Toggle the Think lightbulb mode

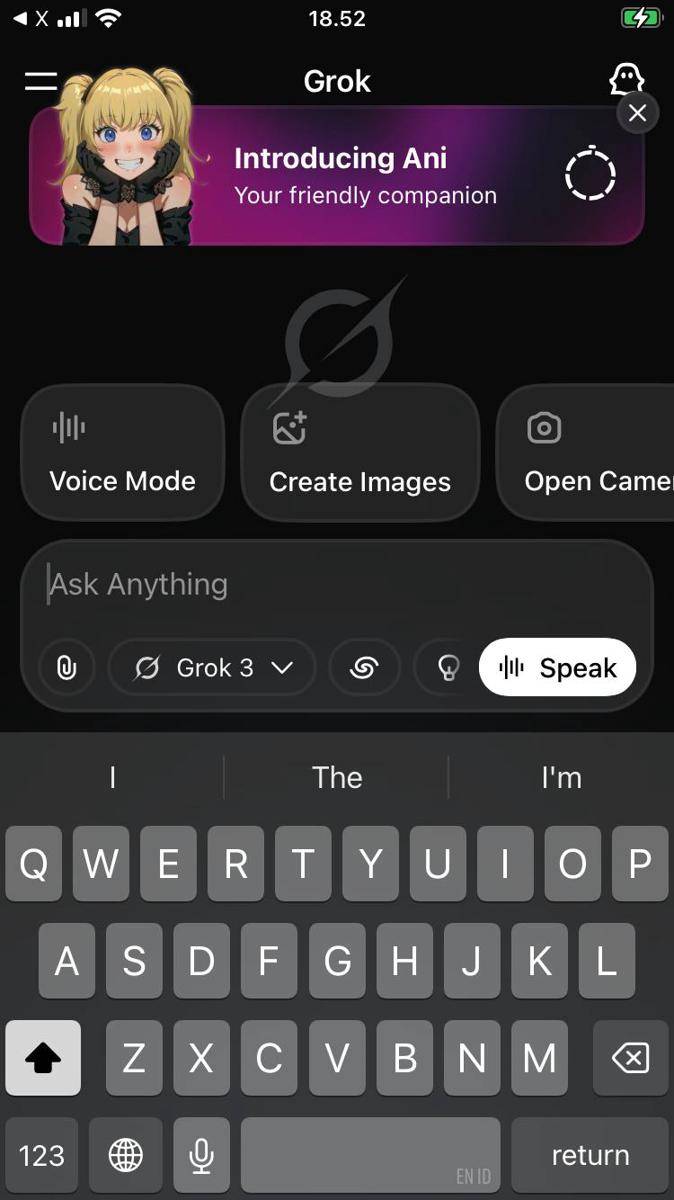pos(449,668)
